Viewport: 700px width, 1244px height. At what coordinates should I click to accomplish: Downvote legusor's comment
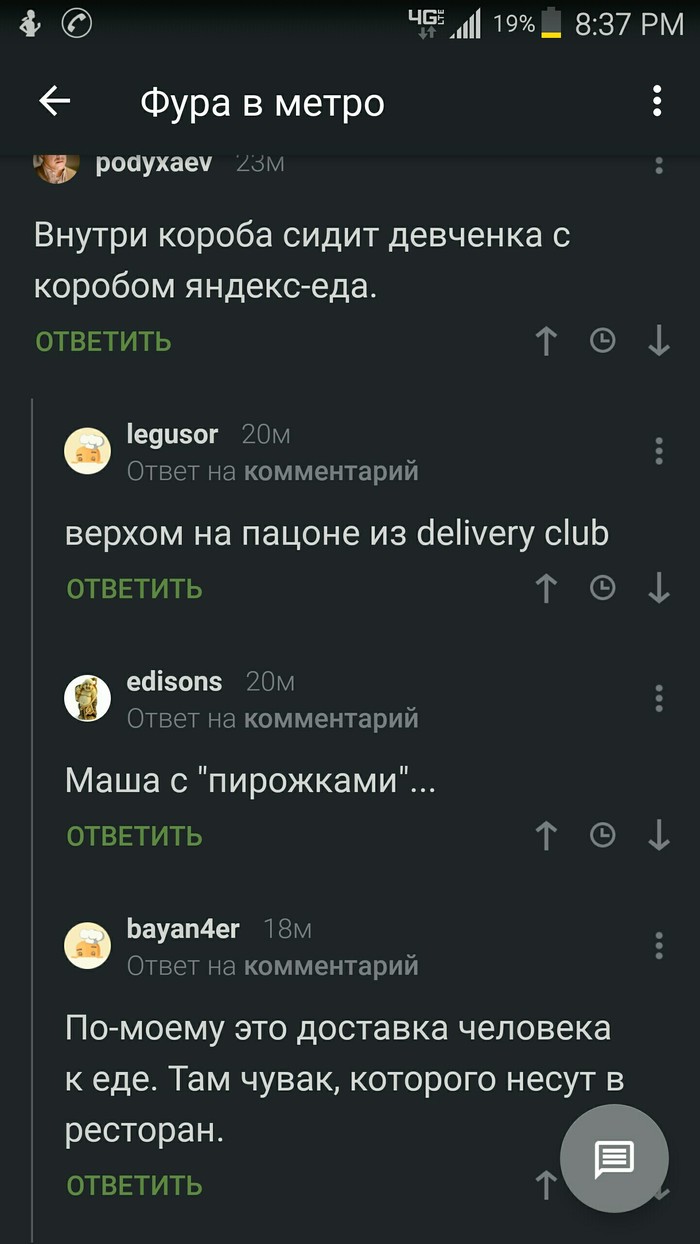(x=658, y=589)
